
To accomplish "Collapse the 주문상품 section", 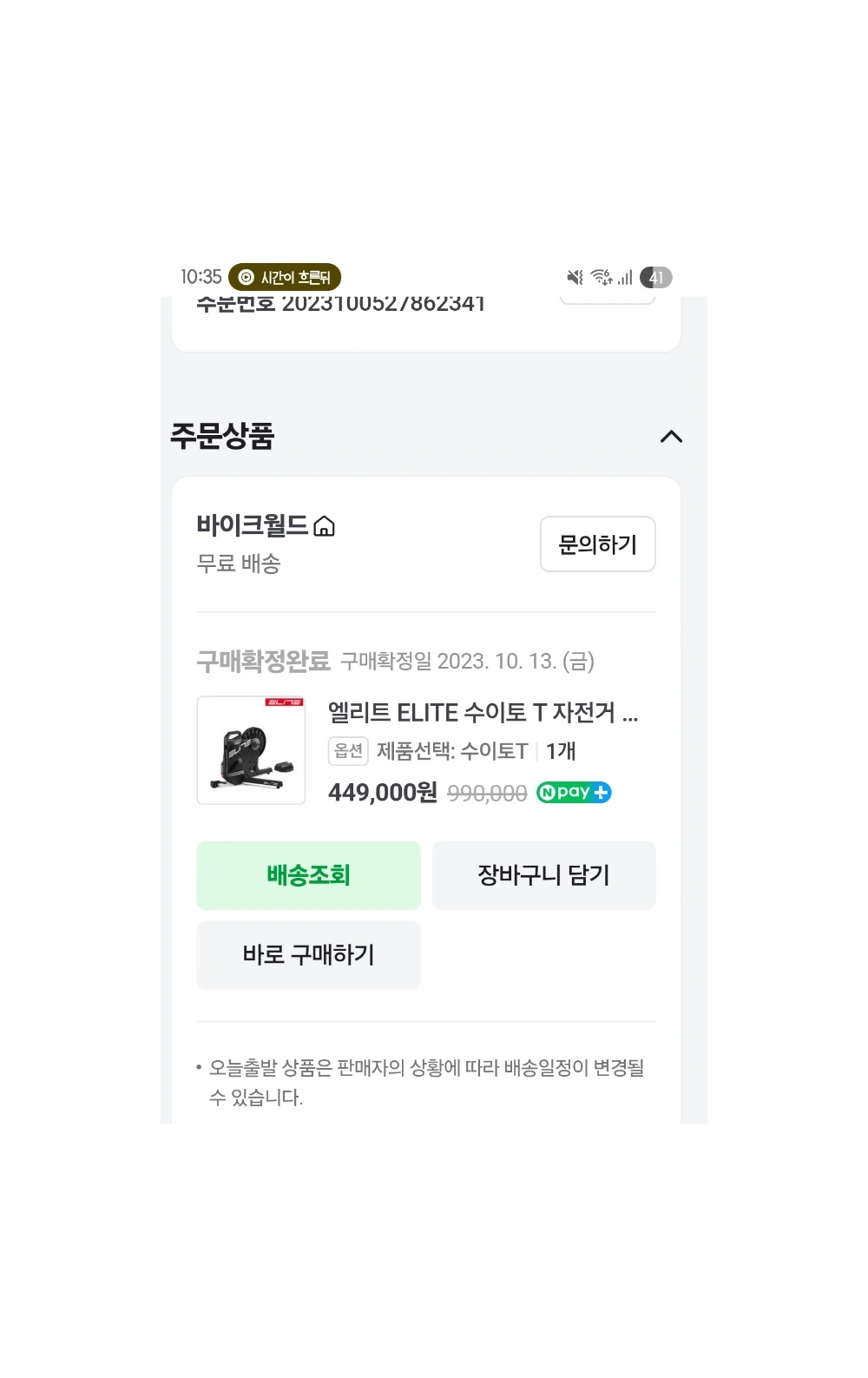I will coord(671,437).
